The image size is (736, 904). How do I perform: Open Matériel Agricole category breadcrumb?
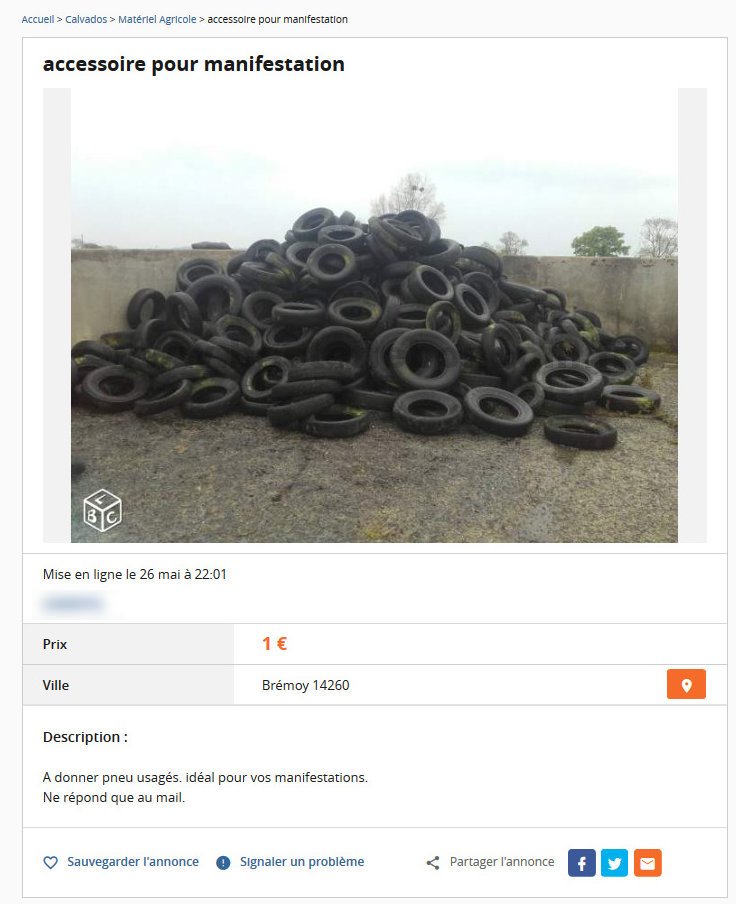point(157,19)
